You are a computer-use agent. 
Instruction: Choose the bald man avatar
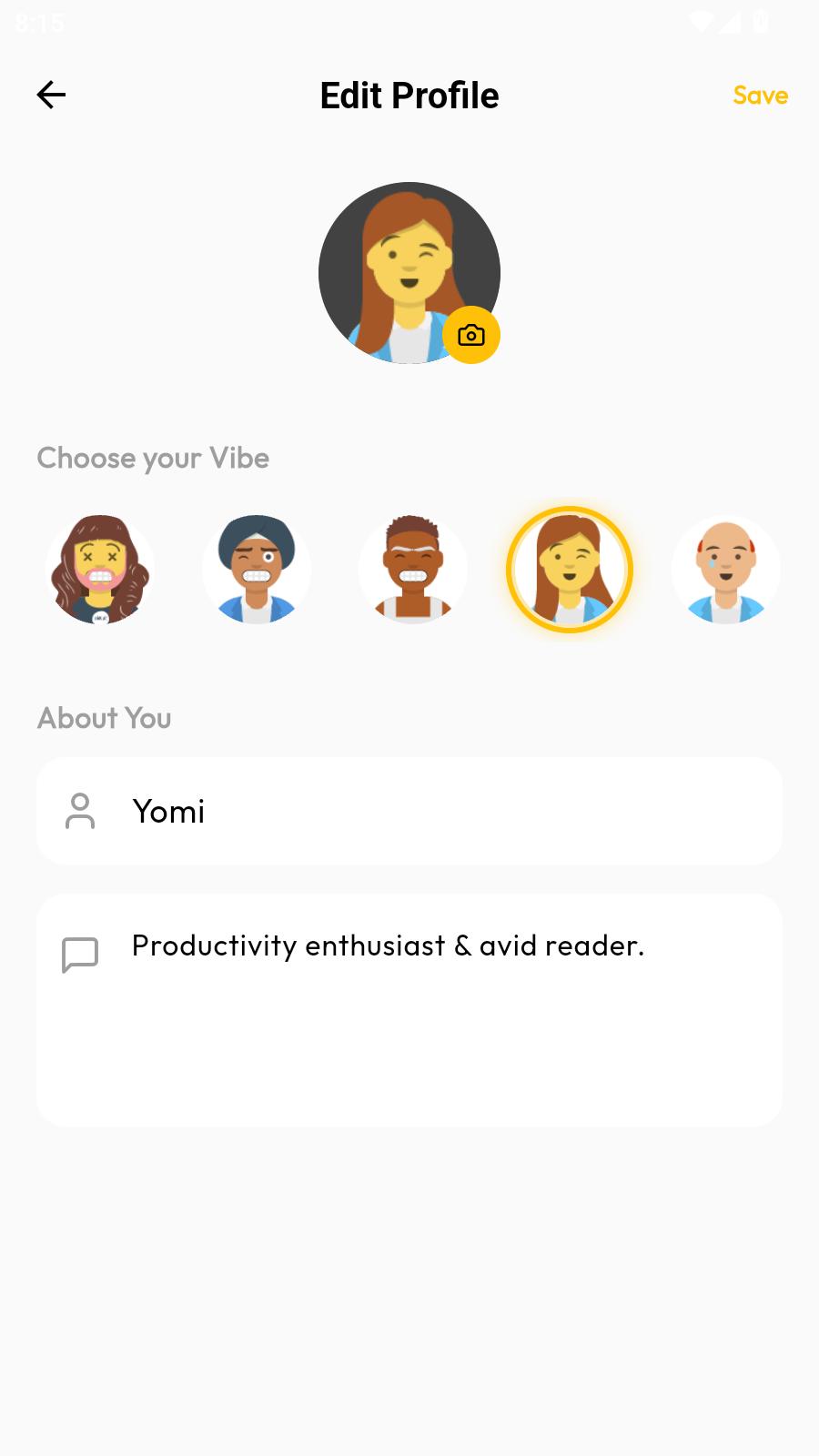(725, 570)
